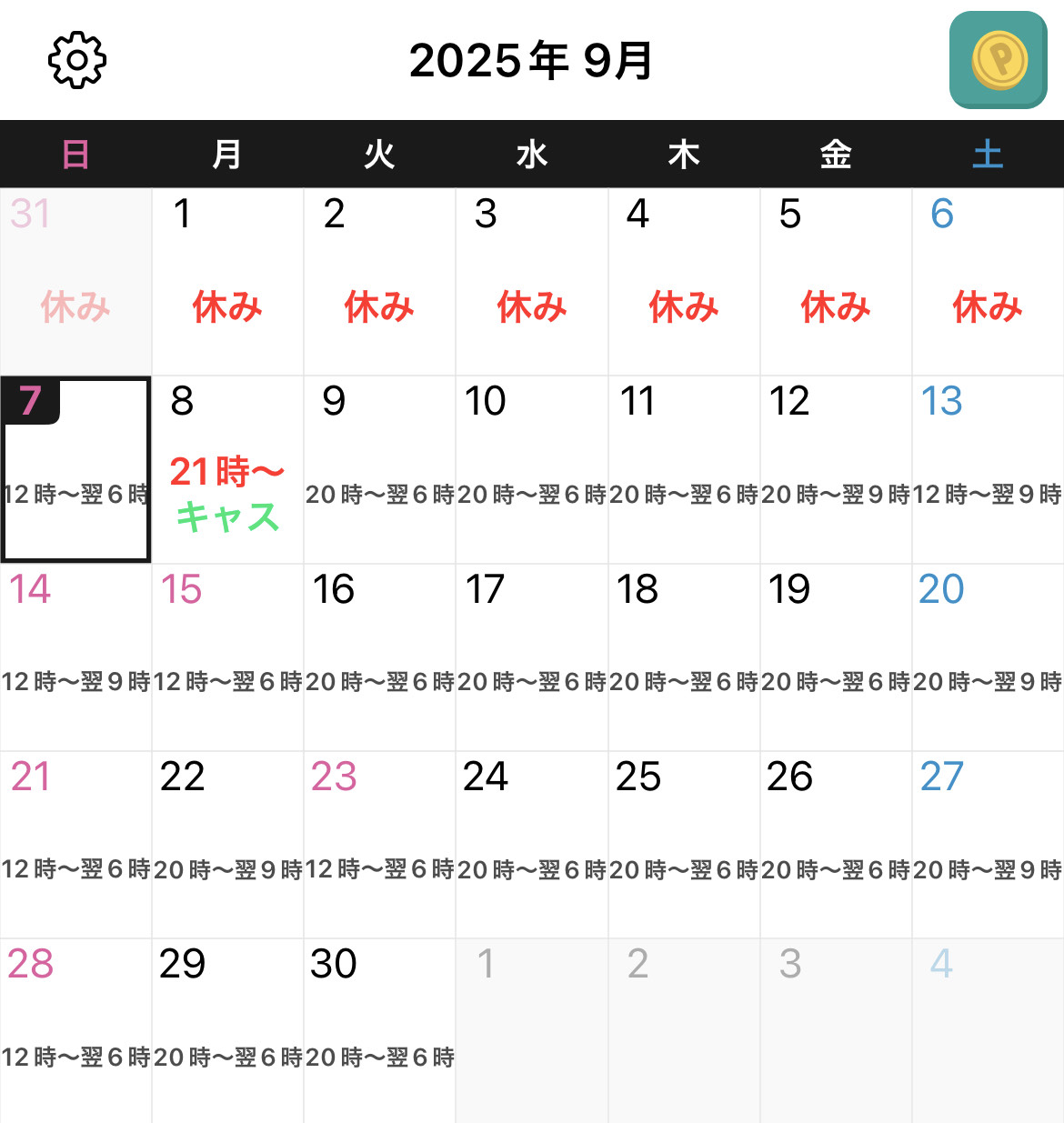Select the highlighted day September 7
The image size is (1064, 1123).
click(x=76, y=470)
